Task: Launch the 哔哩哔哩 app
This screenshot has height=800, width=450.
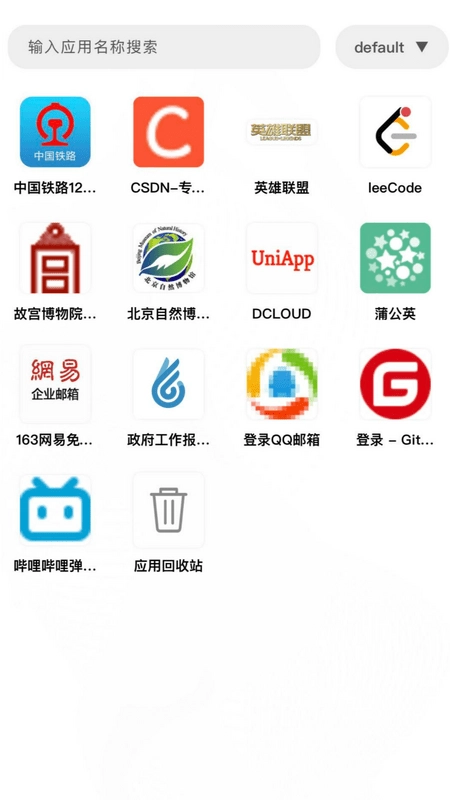Action: point(55,510)
